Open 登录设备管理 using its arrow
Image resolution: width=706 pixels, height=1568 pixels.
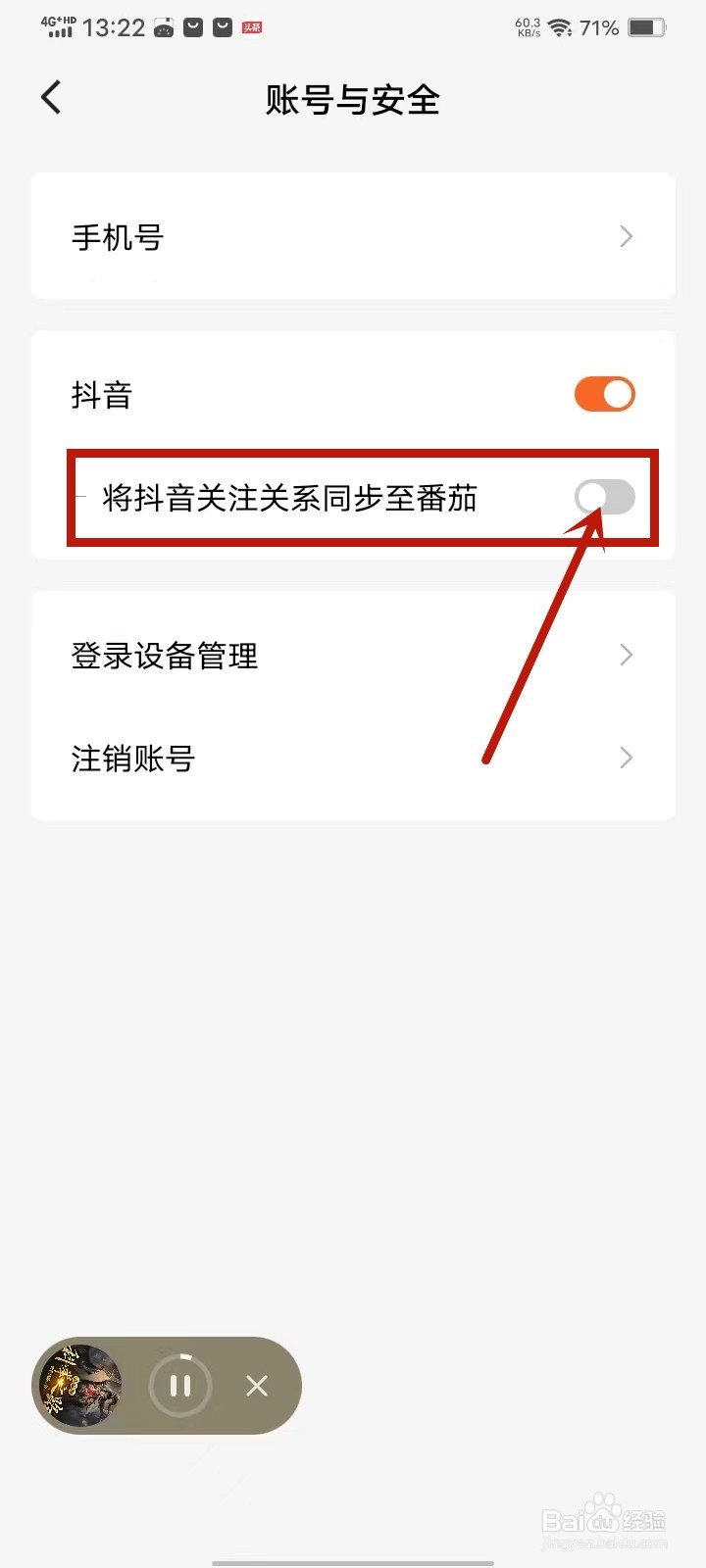point(626,655)
